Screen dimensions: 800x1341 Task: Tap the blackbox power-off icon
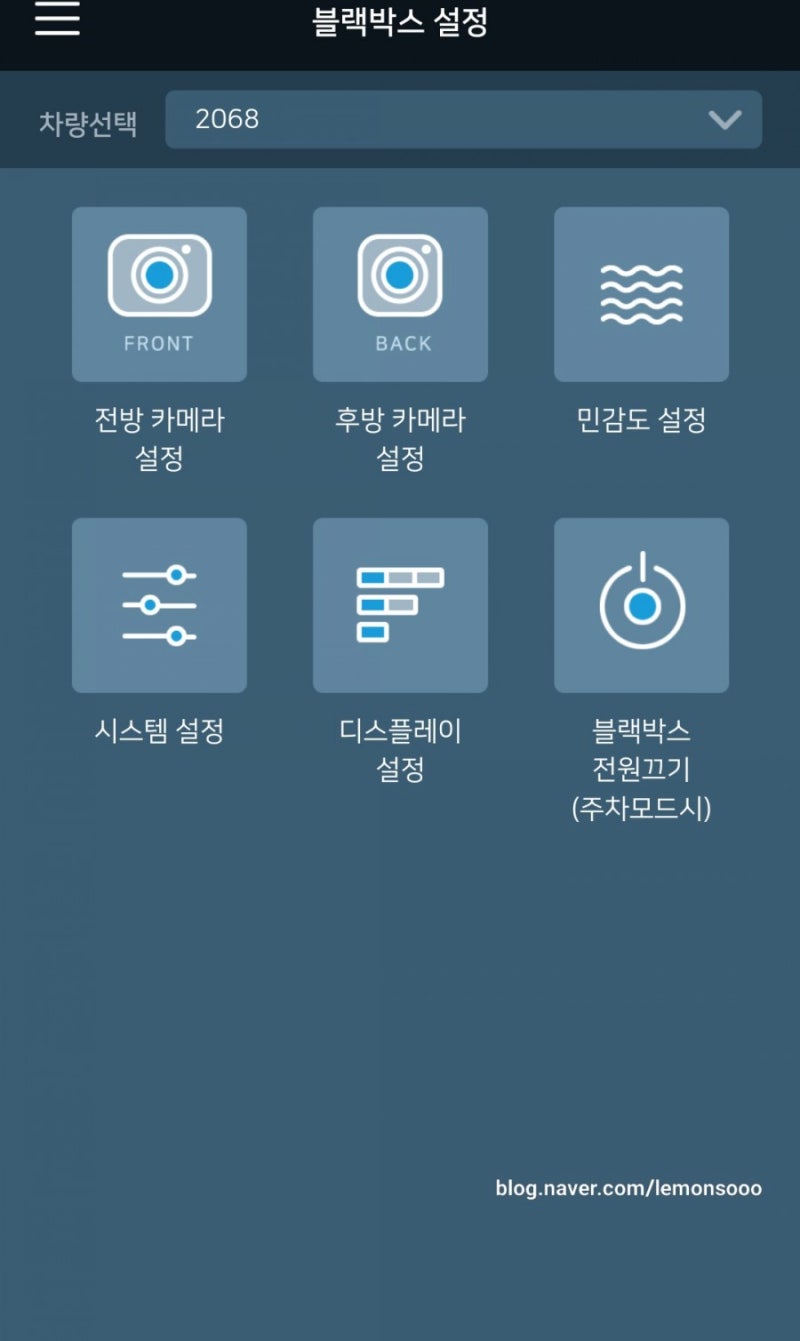point(640,605)
